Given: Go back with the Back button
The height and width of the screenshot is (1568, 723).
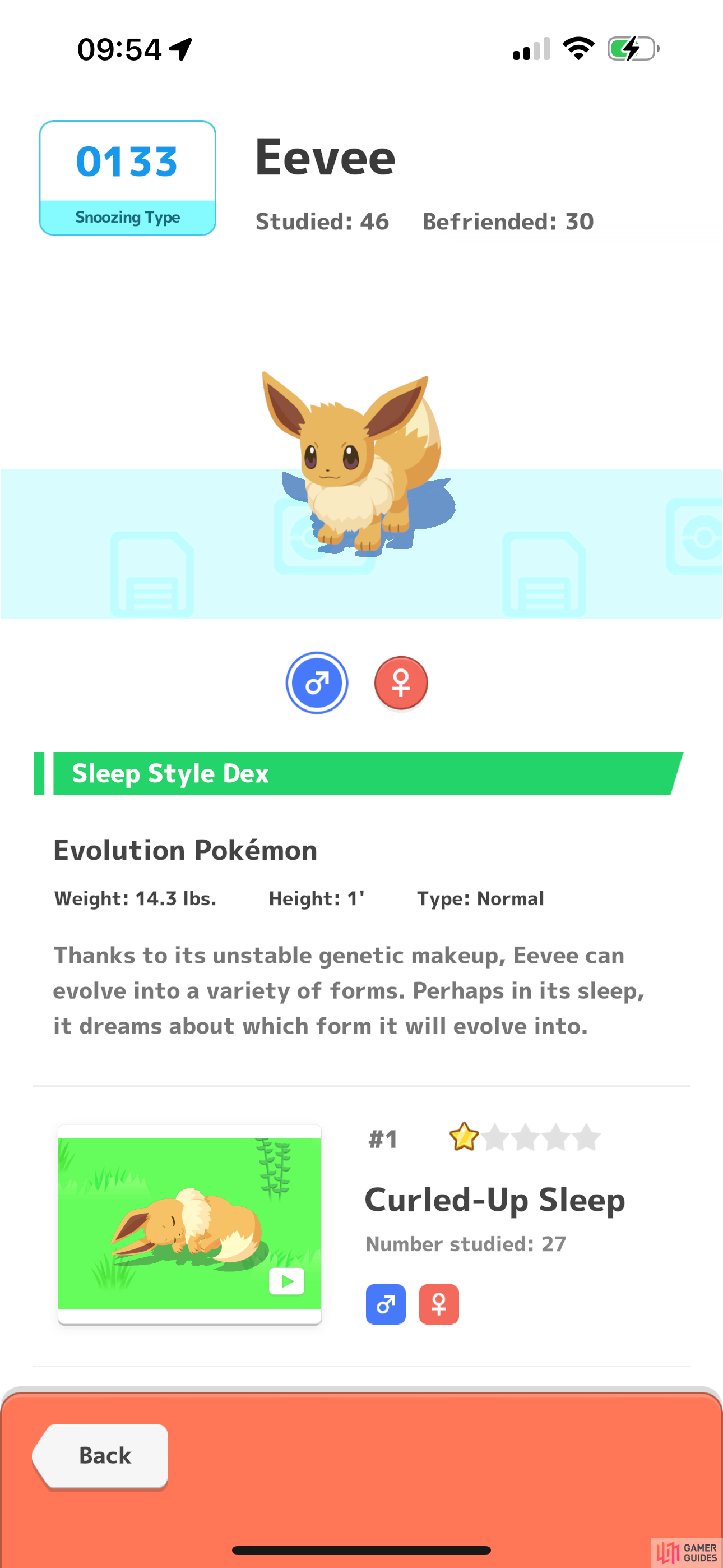Looking at the screenshot, I should [x=100, y=1456].
